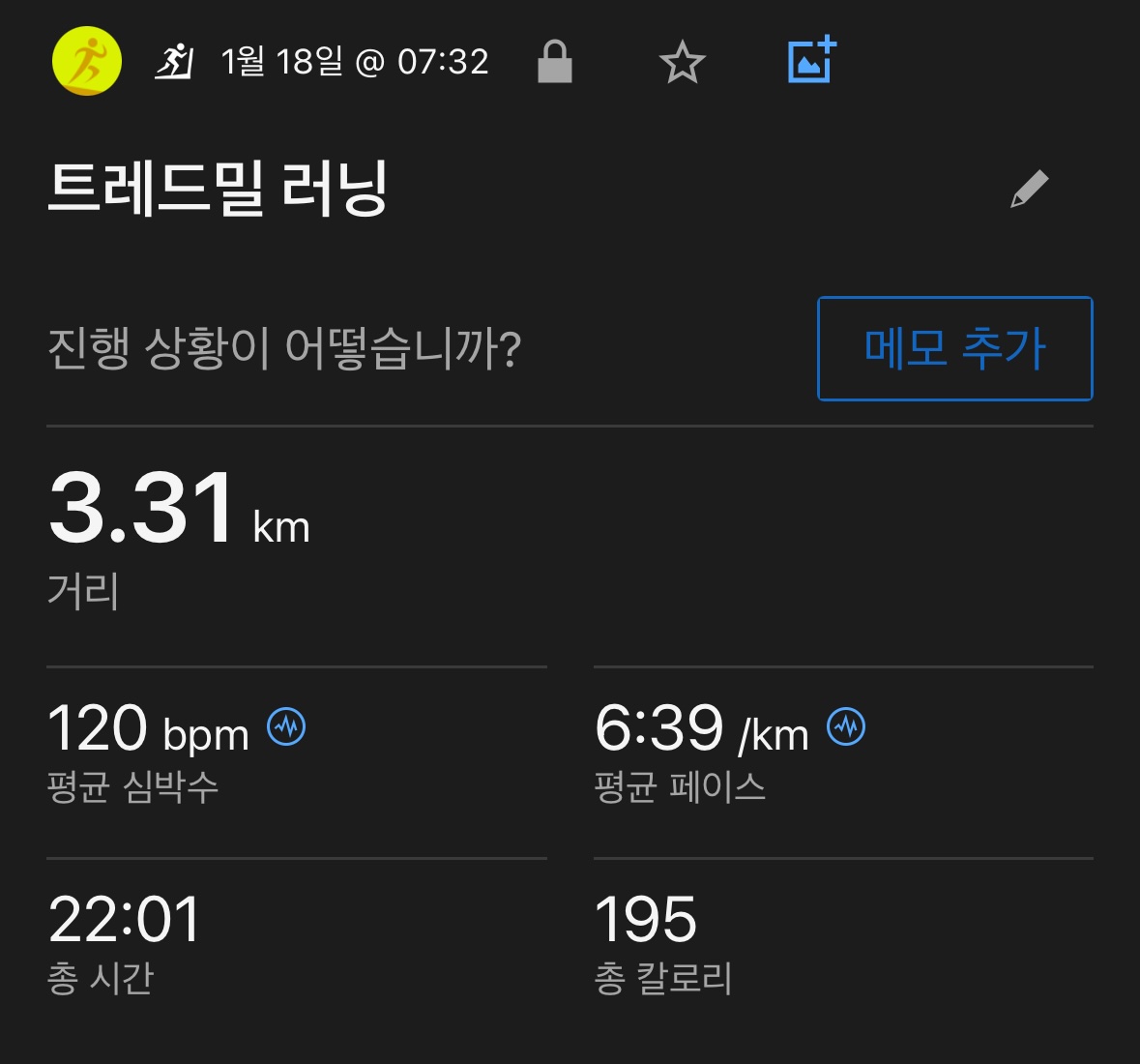
Task: Mark this activity as favorite with the star
Action: 682,62
